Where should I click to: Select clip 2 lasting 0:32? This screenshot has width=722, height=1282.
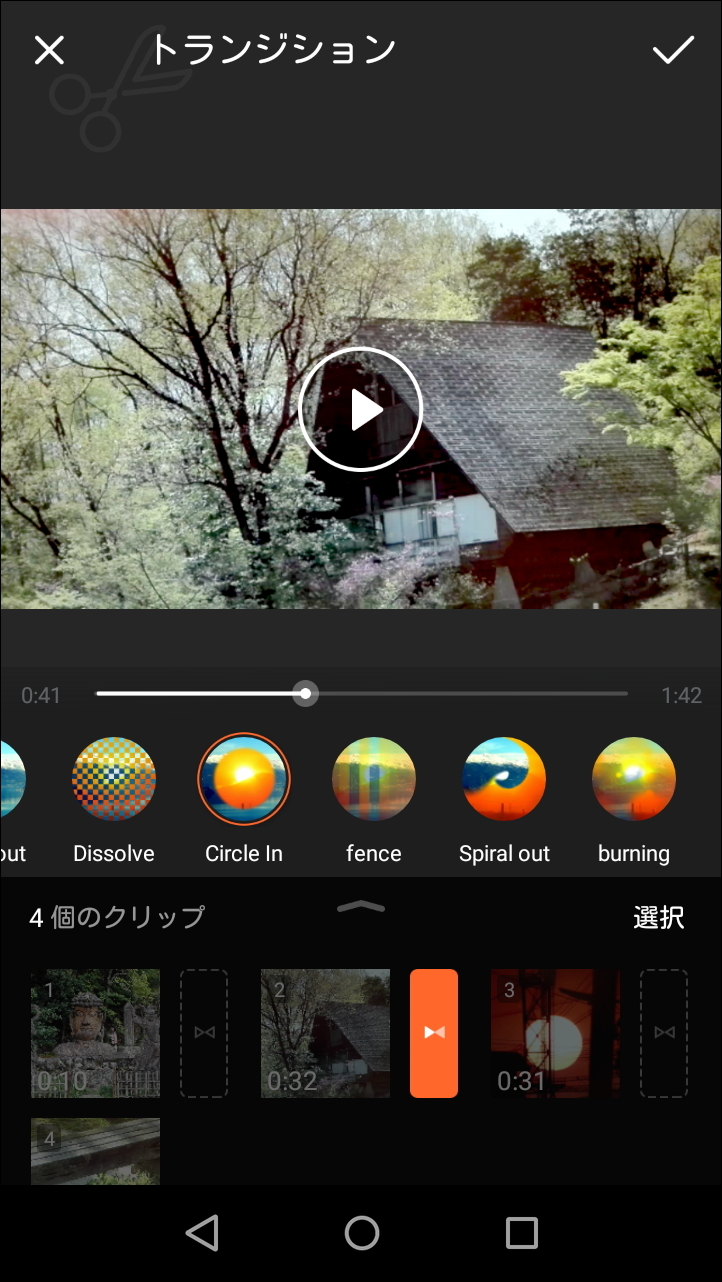(325, 1033)
